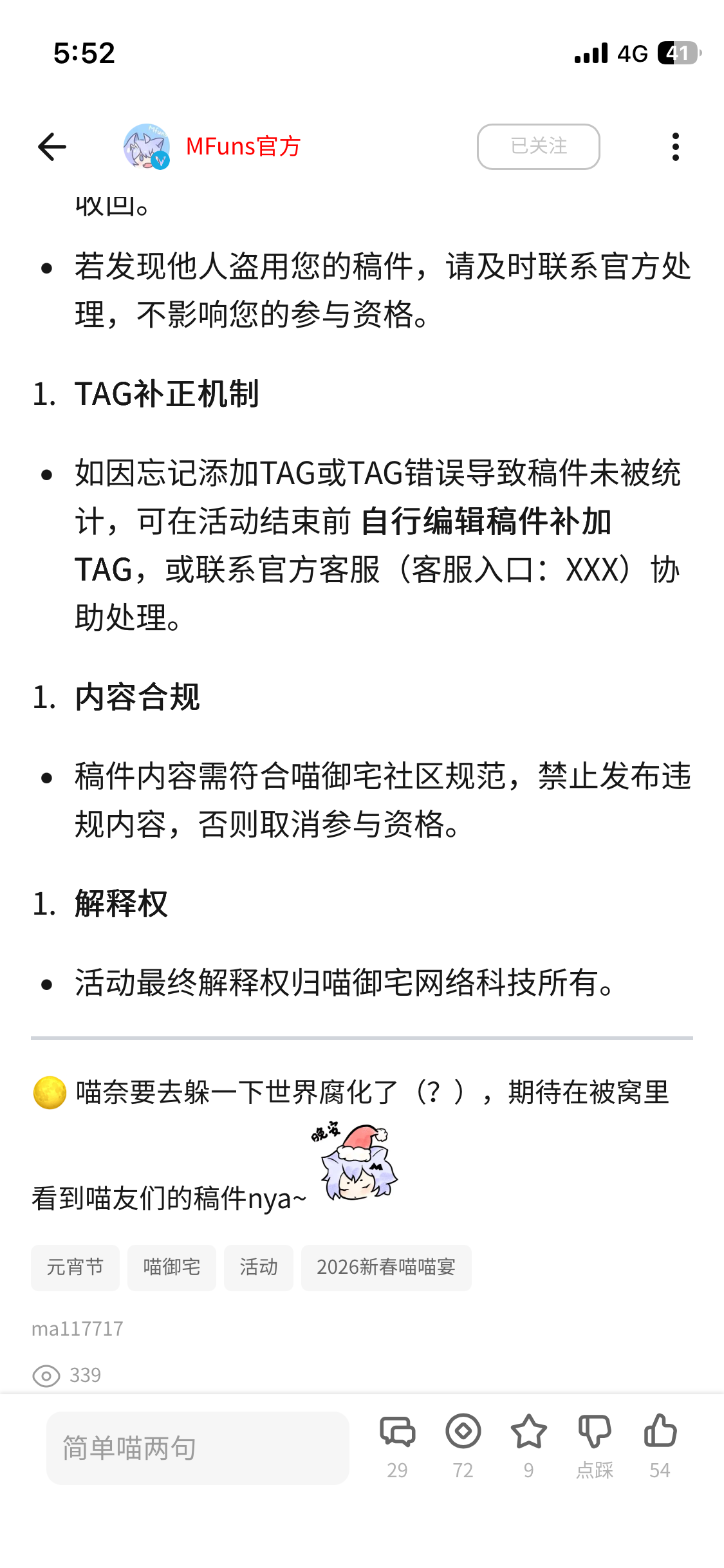724x1568 pixels.
Task: Tap the 已关注 follow button
Action: coord(538,147)
